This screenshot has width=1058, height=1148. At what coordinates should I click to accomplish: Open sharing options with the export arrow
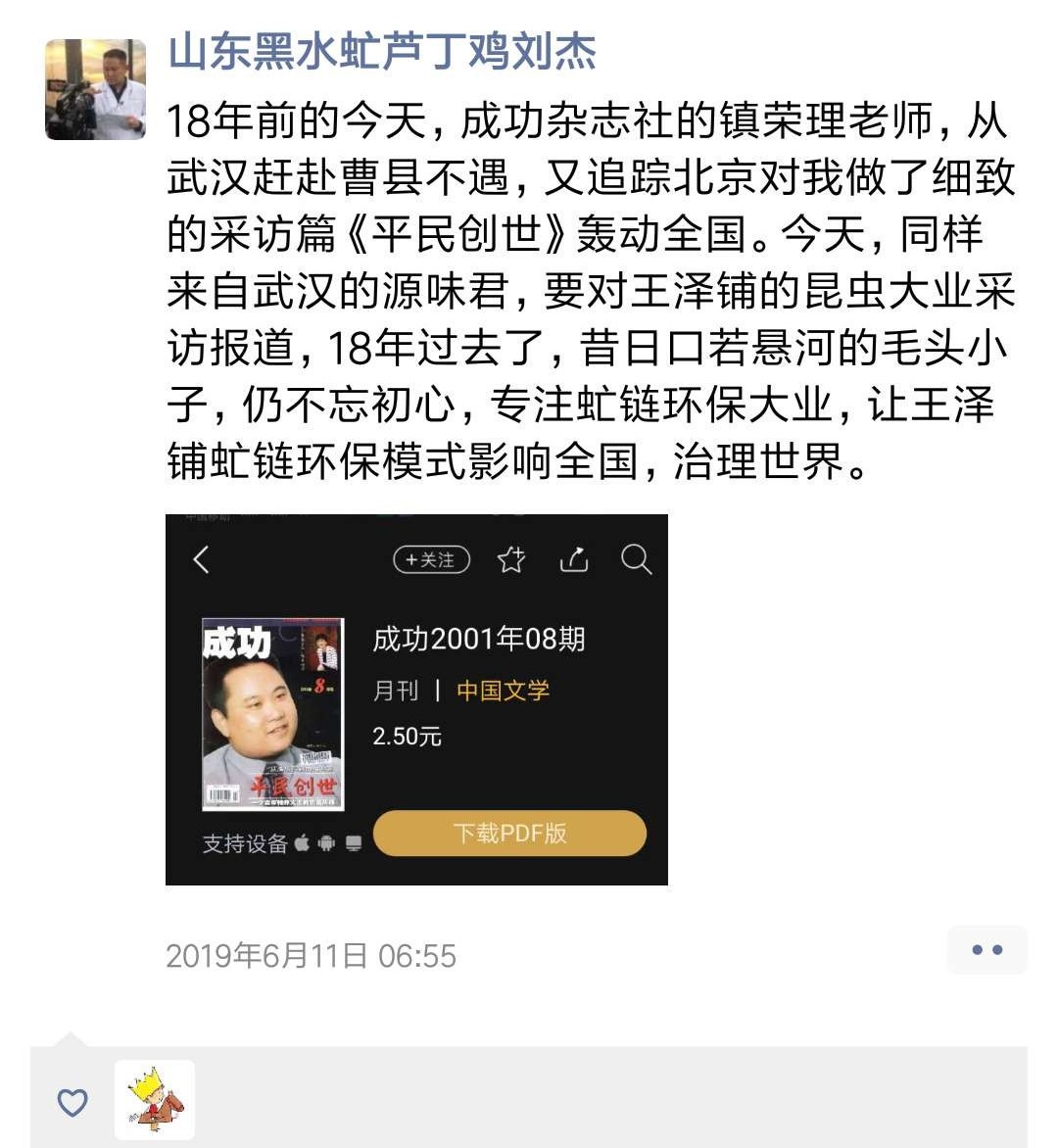574,560
